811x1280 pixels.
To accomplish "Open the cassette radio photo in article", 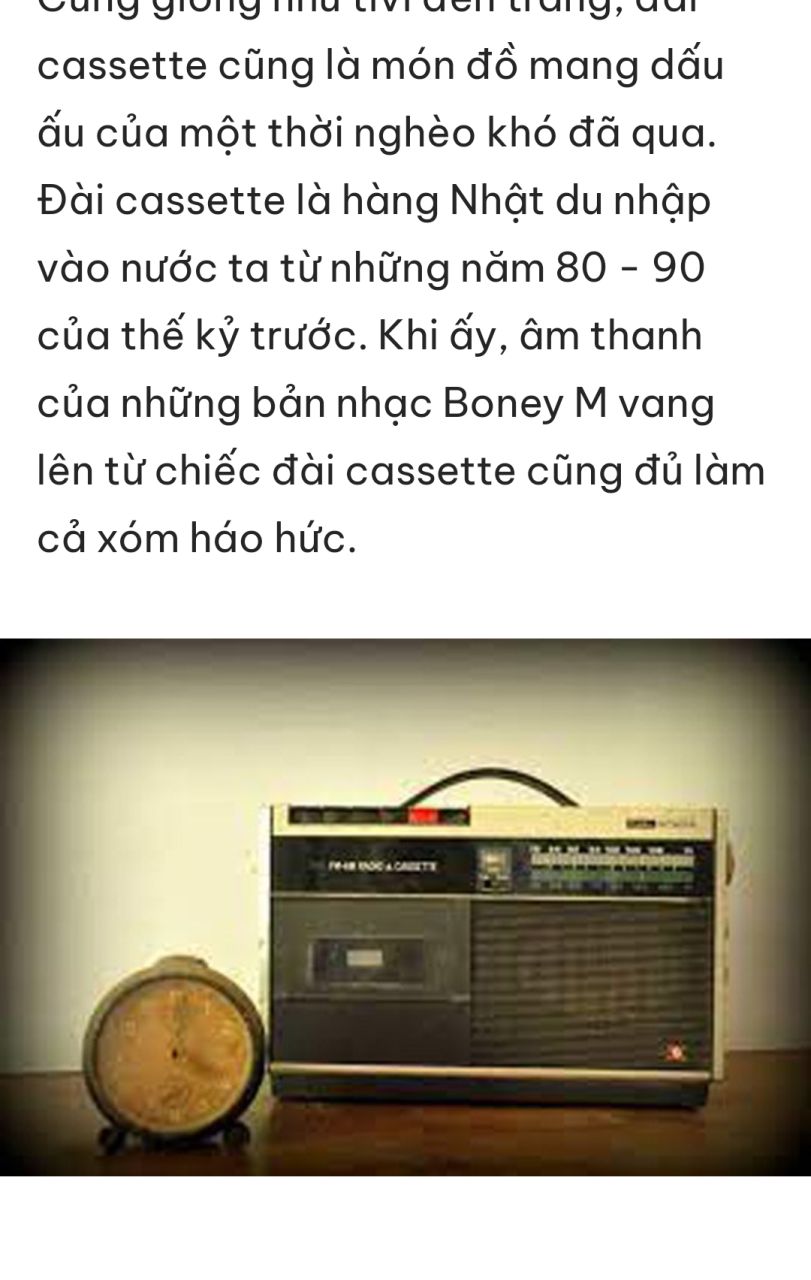I will click(x=405, y=906).
